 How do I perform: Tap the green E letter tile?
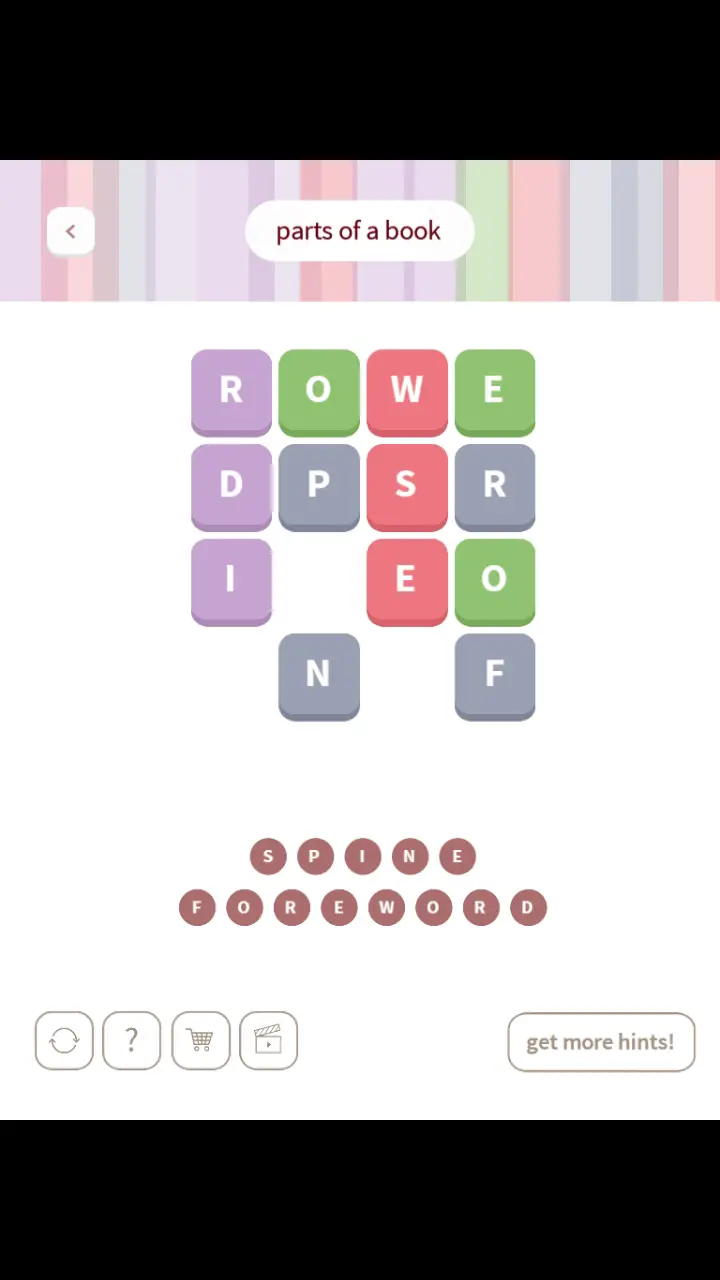click(x=495, y=392)
